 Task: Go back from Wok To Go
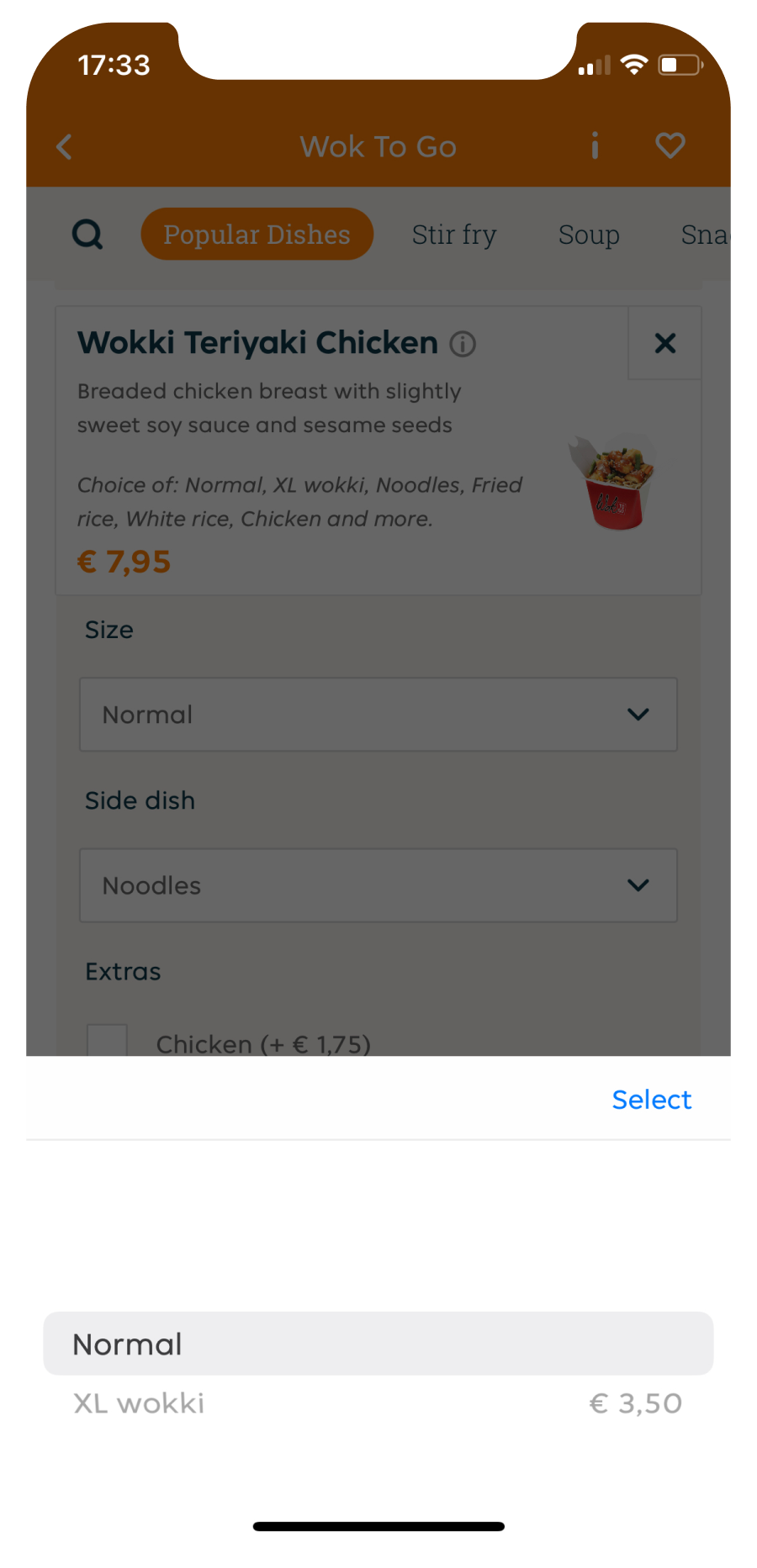pyautogui.click(x=64, y=147)
